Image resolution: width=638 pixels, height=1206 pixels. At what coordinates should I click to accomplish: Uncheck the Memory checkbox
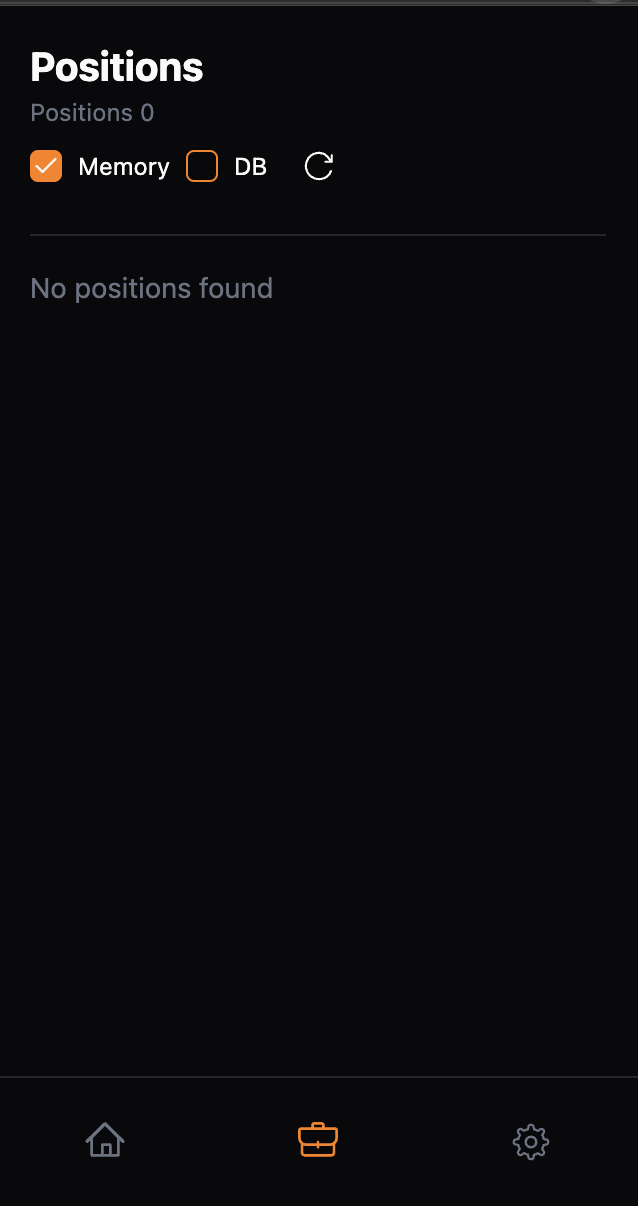point(46,166)
